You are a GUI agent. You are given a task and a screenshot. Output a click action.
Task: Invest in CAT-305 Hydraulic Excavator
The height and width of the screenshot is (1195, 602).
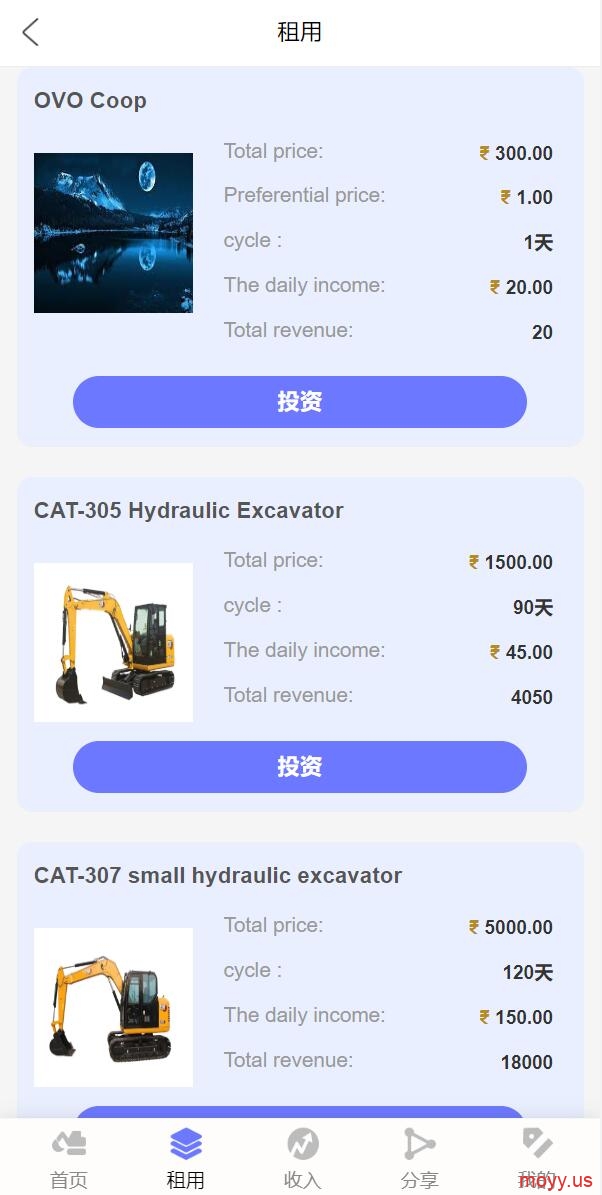pos(299,767)
